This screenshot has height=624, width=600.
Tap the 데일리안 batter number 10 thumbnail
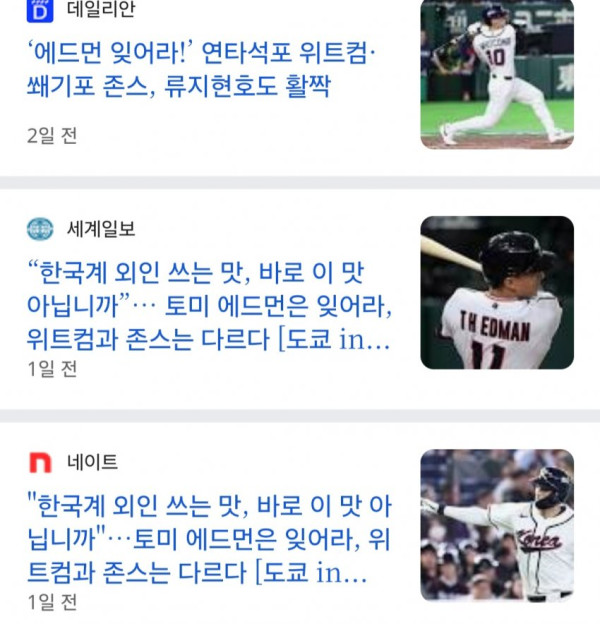(x=497, y=72)
